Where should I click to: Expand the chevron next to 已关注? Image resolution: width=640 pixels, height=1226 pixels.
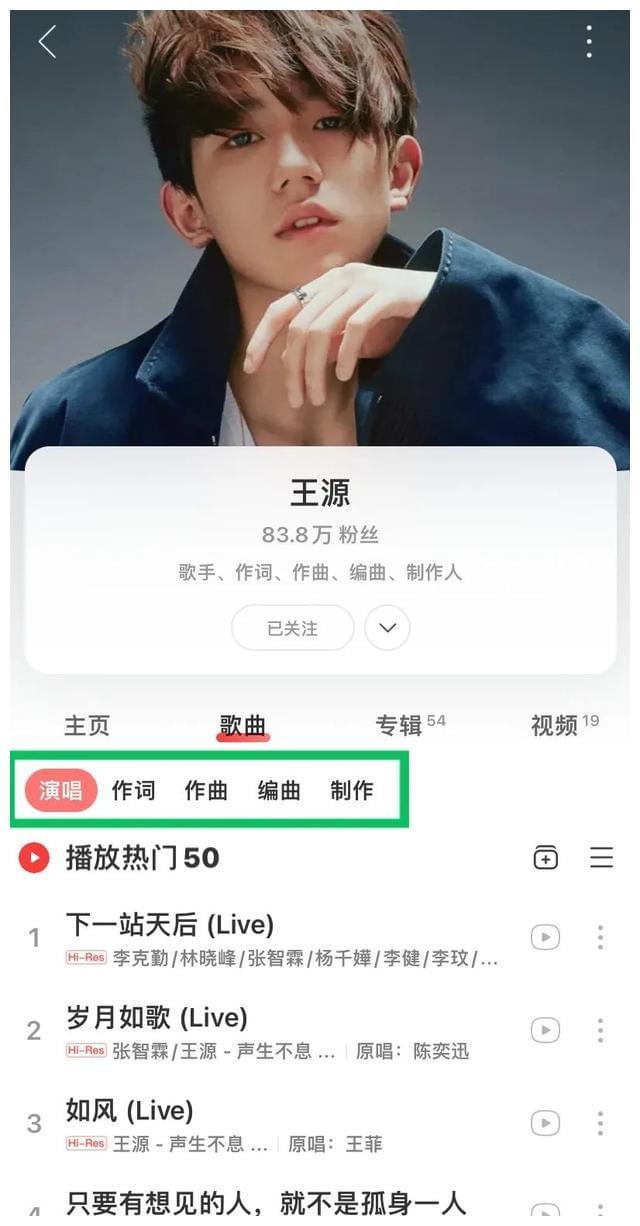pyautogui.click(x=387, y=628)
